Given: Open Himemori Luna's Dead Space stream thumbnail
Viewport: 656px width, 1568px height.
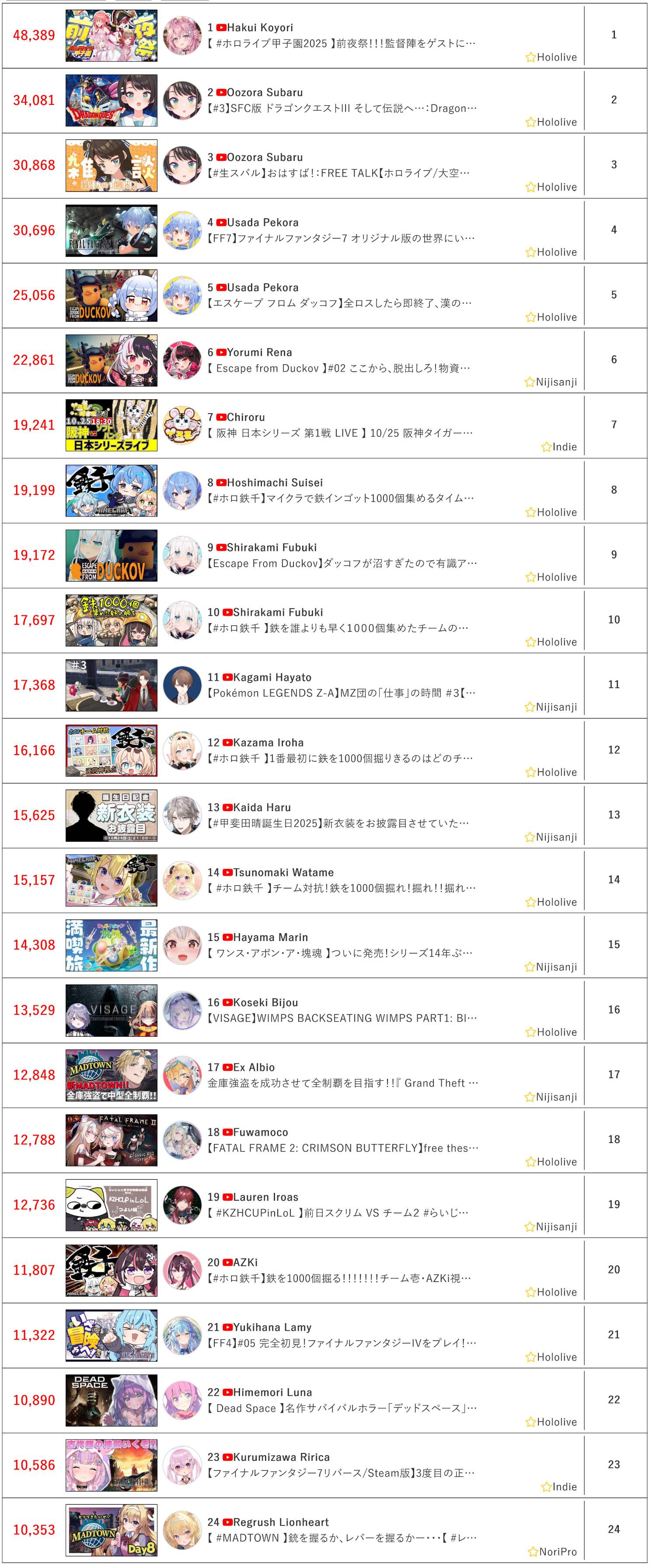Looking at the screenshot, I should 112,1401.
